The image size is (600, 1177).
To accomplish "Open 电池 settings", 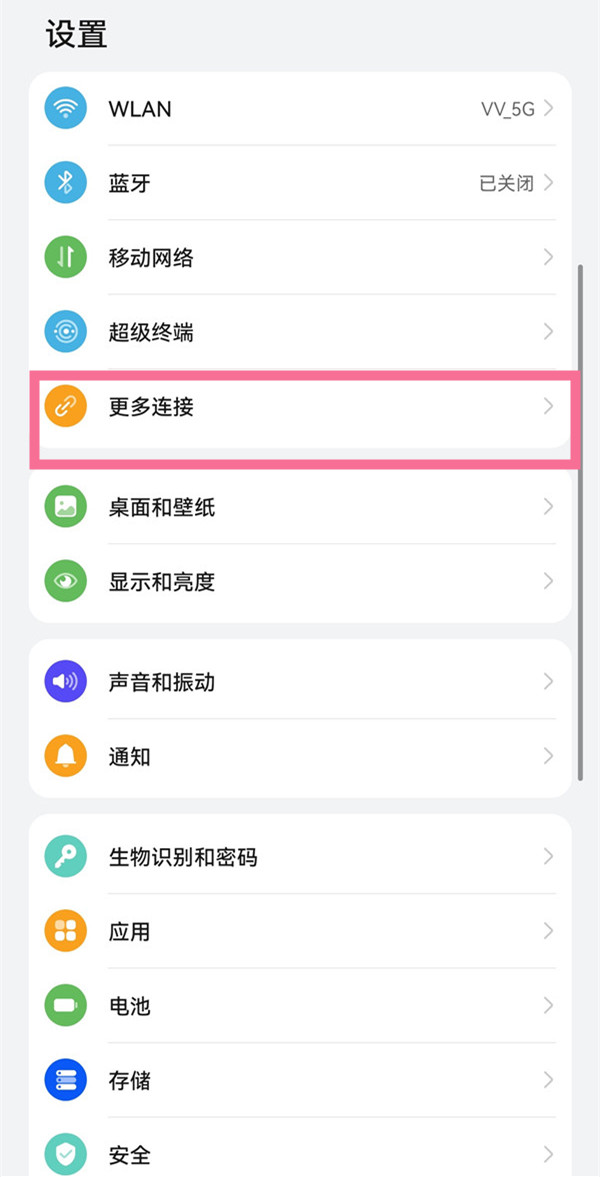I will [x=300, y=1005].
